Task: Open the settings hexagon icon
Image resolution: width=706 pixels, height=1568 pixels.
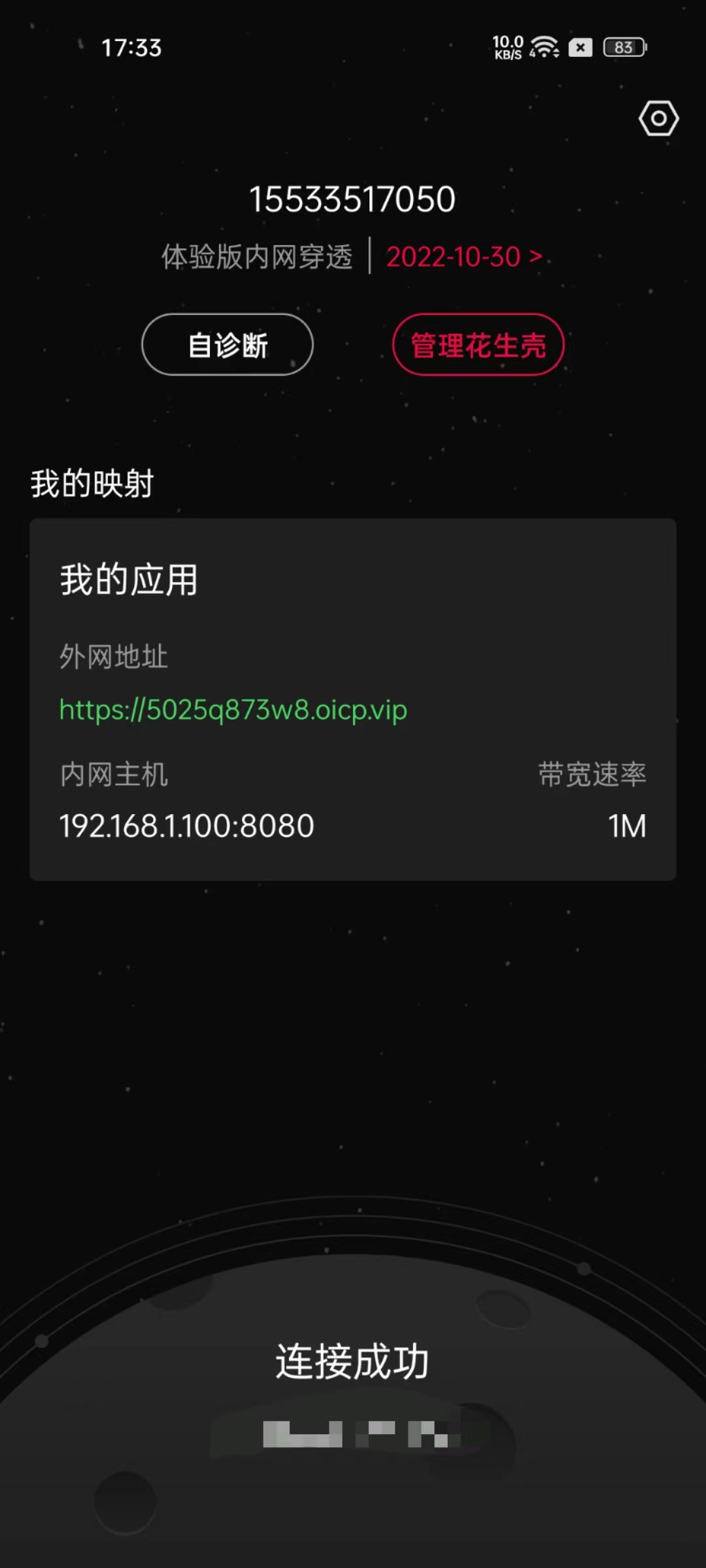Action: pyautogui.click(x=658, y=119)
